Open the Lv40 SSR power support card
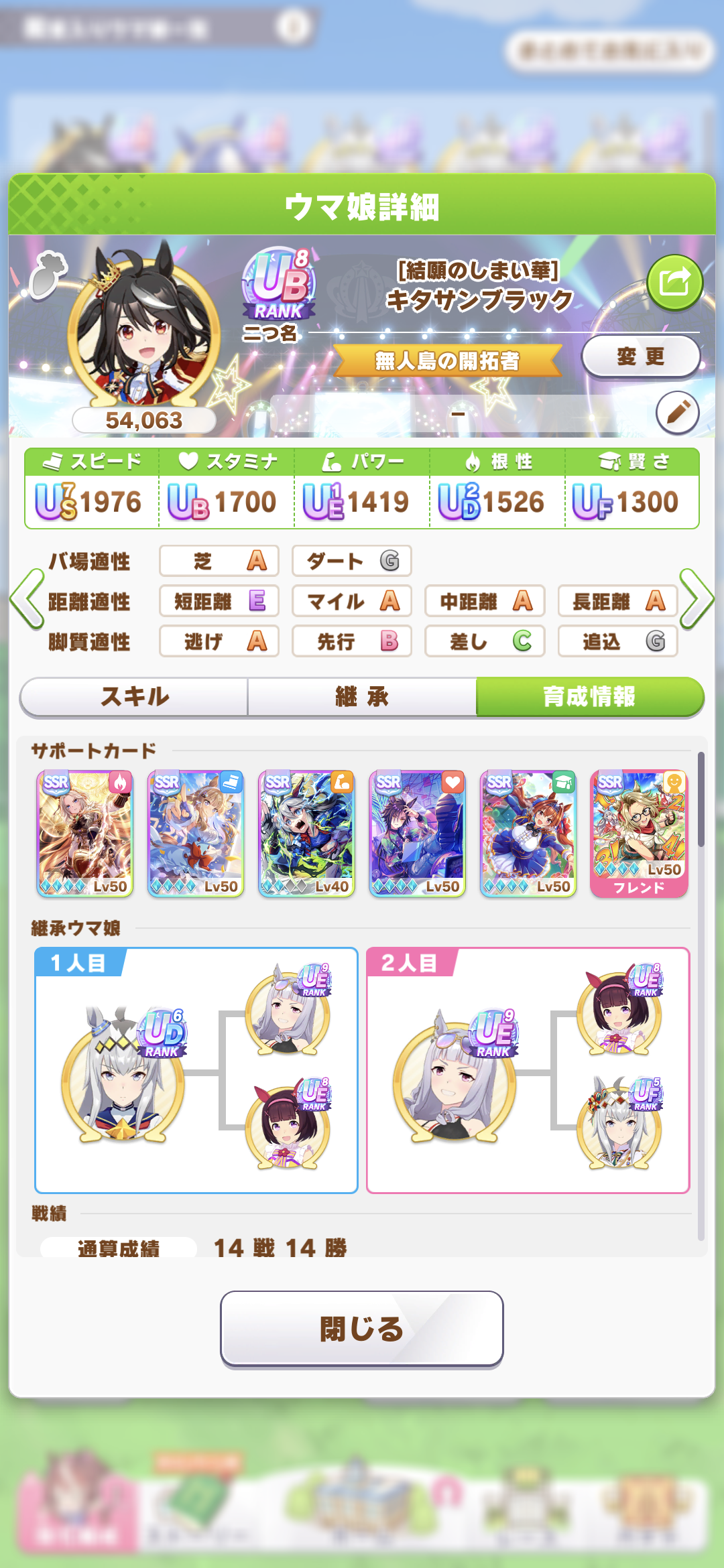The height and width of the screenshot is (1568, 724). [x=306, y=834]
